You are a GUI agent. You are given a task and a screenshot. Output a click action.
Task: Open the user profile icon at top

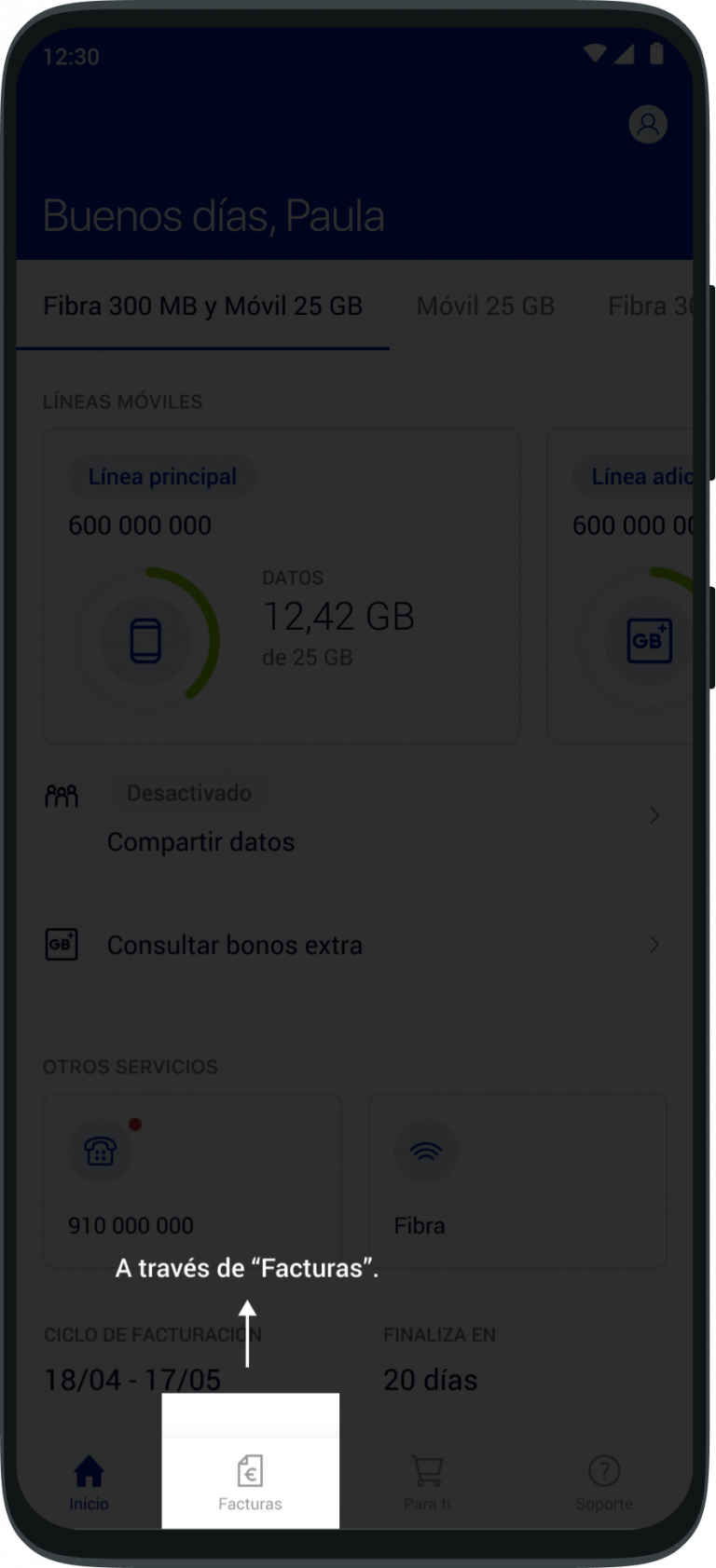[649, 124]
